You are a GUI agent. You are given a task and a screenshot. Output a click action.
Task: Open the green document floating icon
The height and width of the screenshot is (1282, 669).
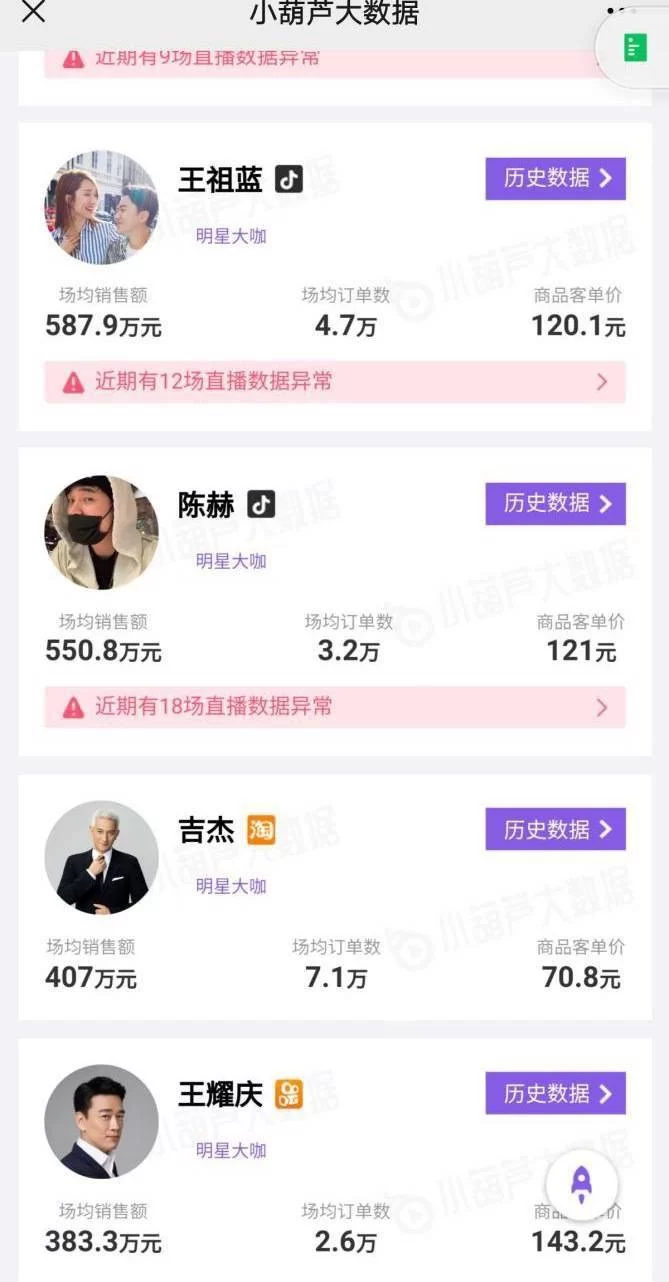coord(635,47)
